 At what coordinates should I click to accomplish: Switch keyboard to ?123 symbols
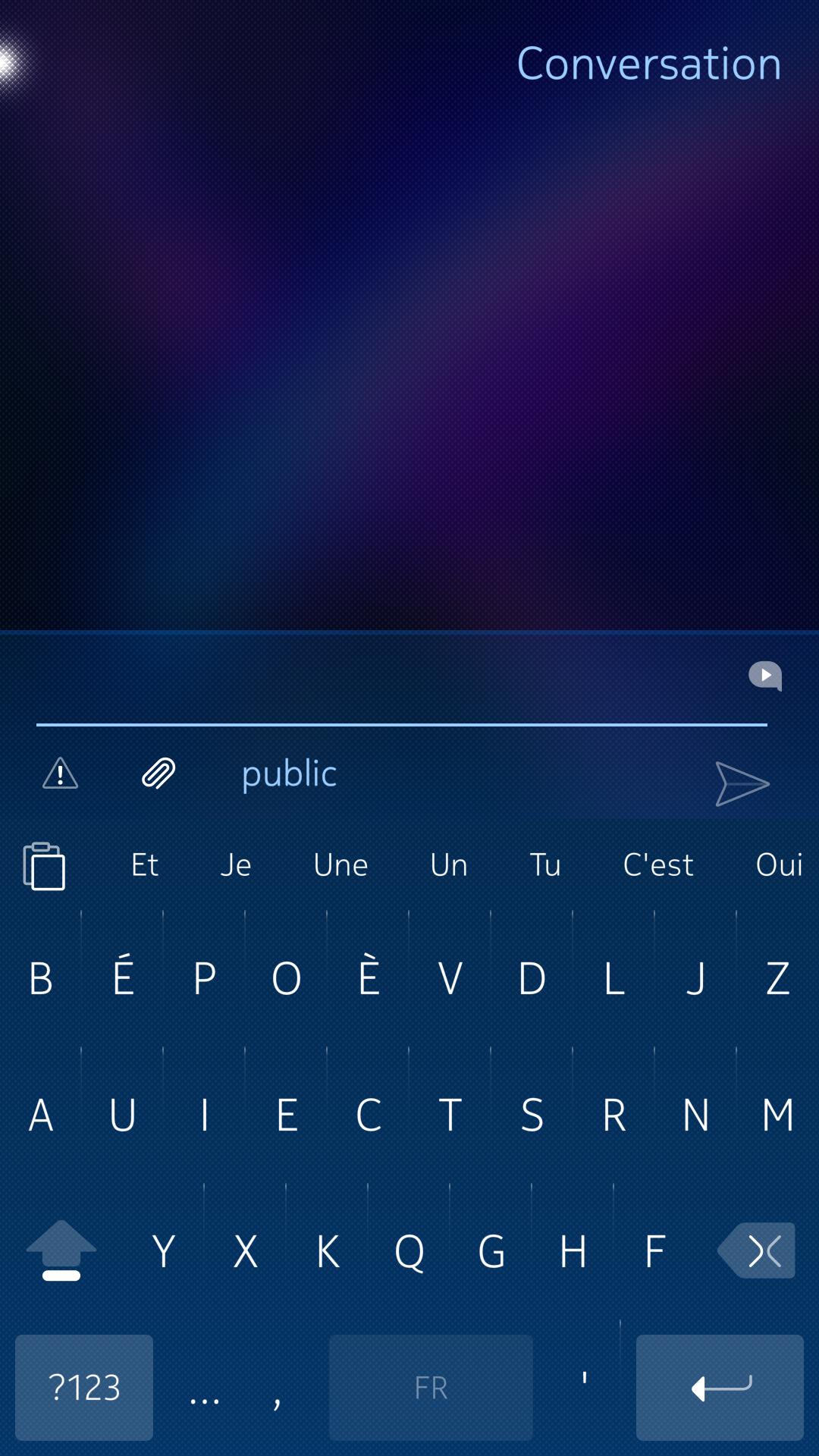pyautogui.click(x=84, y=1387)
